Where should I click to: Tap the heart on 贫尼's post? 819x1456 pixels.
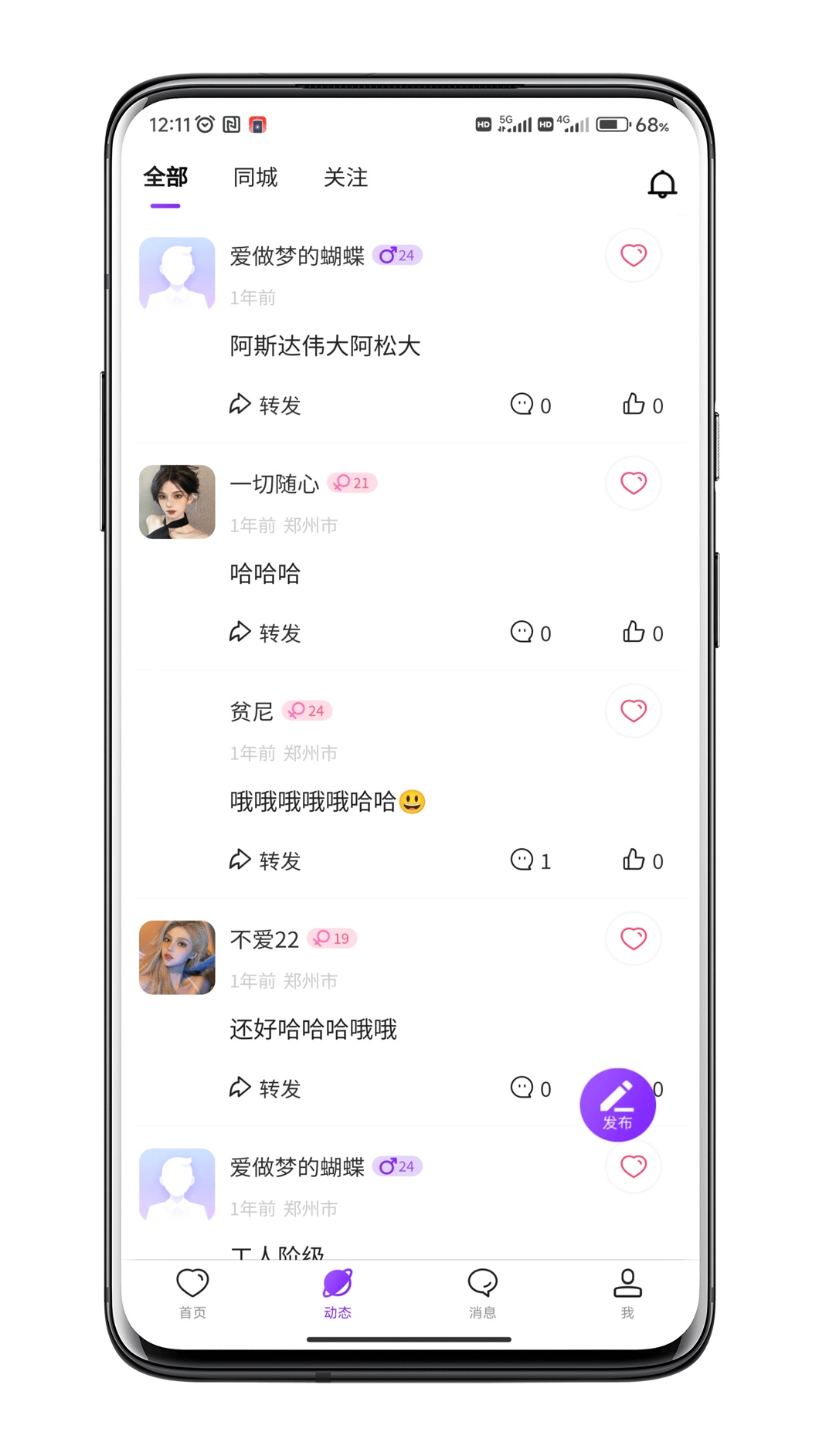[x=634, y=711]
